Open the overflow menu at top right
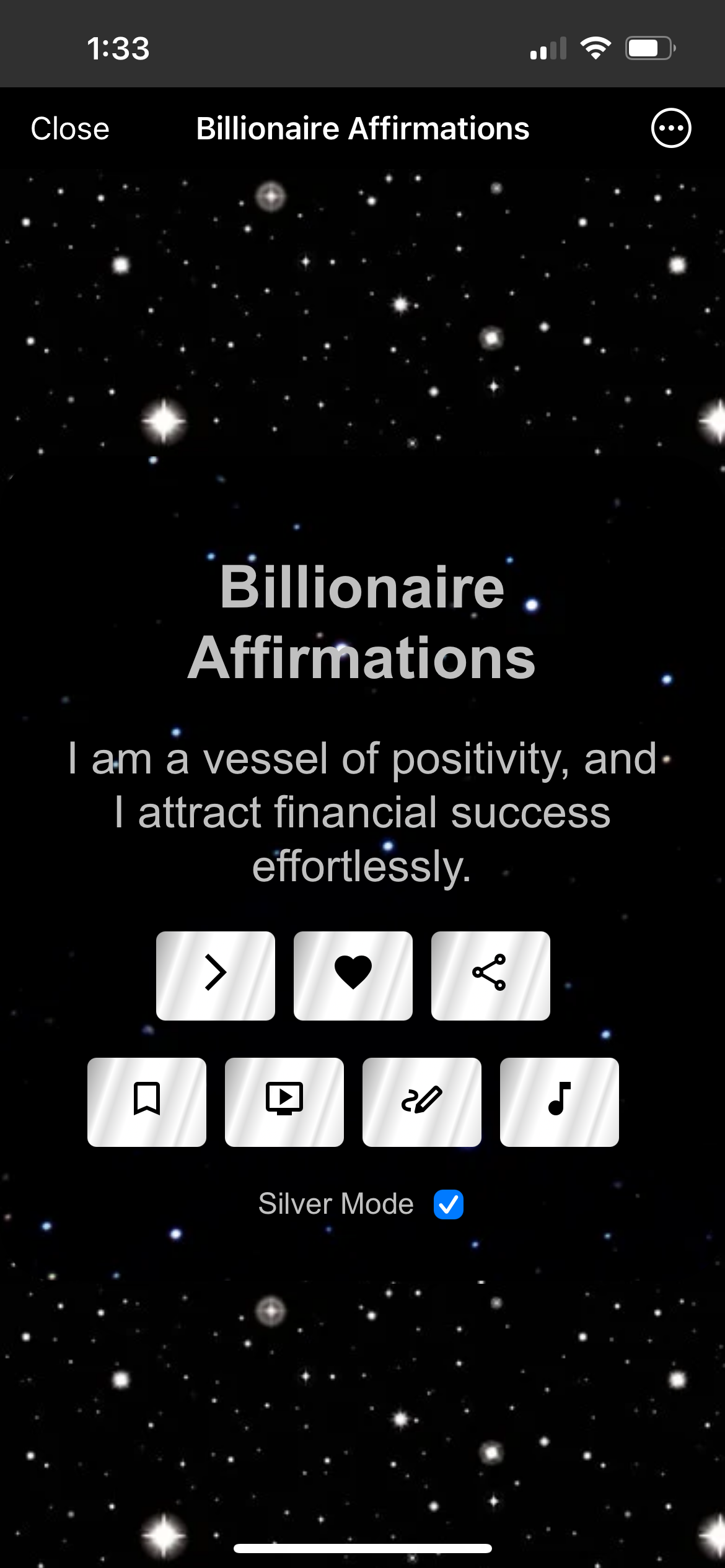The width and height of the screenshot is (725, 1568). tap(670, 128)
